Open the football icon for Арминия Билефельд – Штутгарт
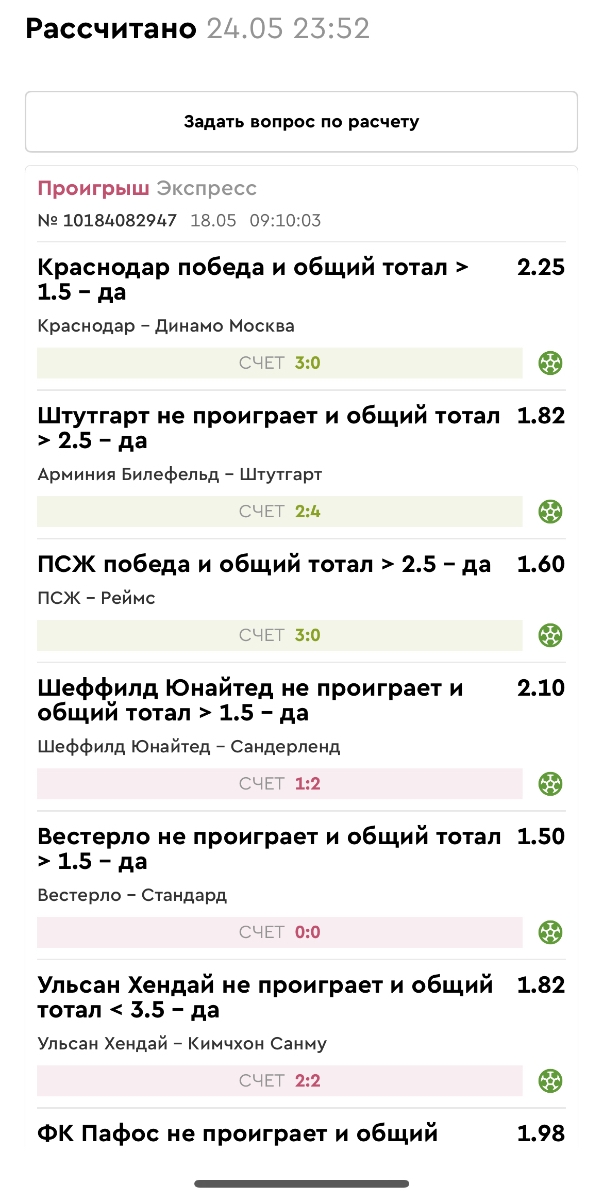This screenshot has height=1200, width=603. pyautogui.click(x=550, y=512)
